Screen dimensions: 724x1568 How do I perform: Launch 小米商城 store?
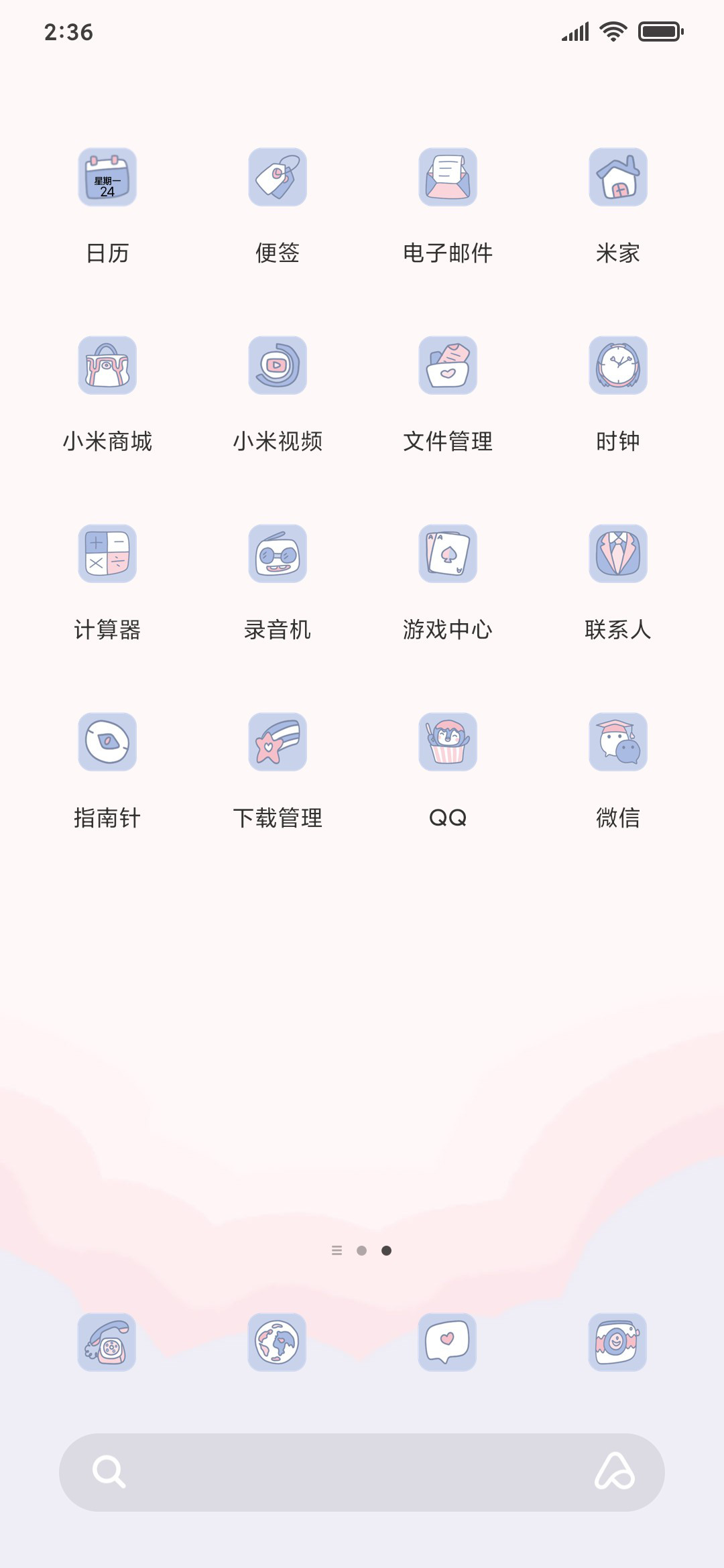(107, 365)
